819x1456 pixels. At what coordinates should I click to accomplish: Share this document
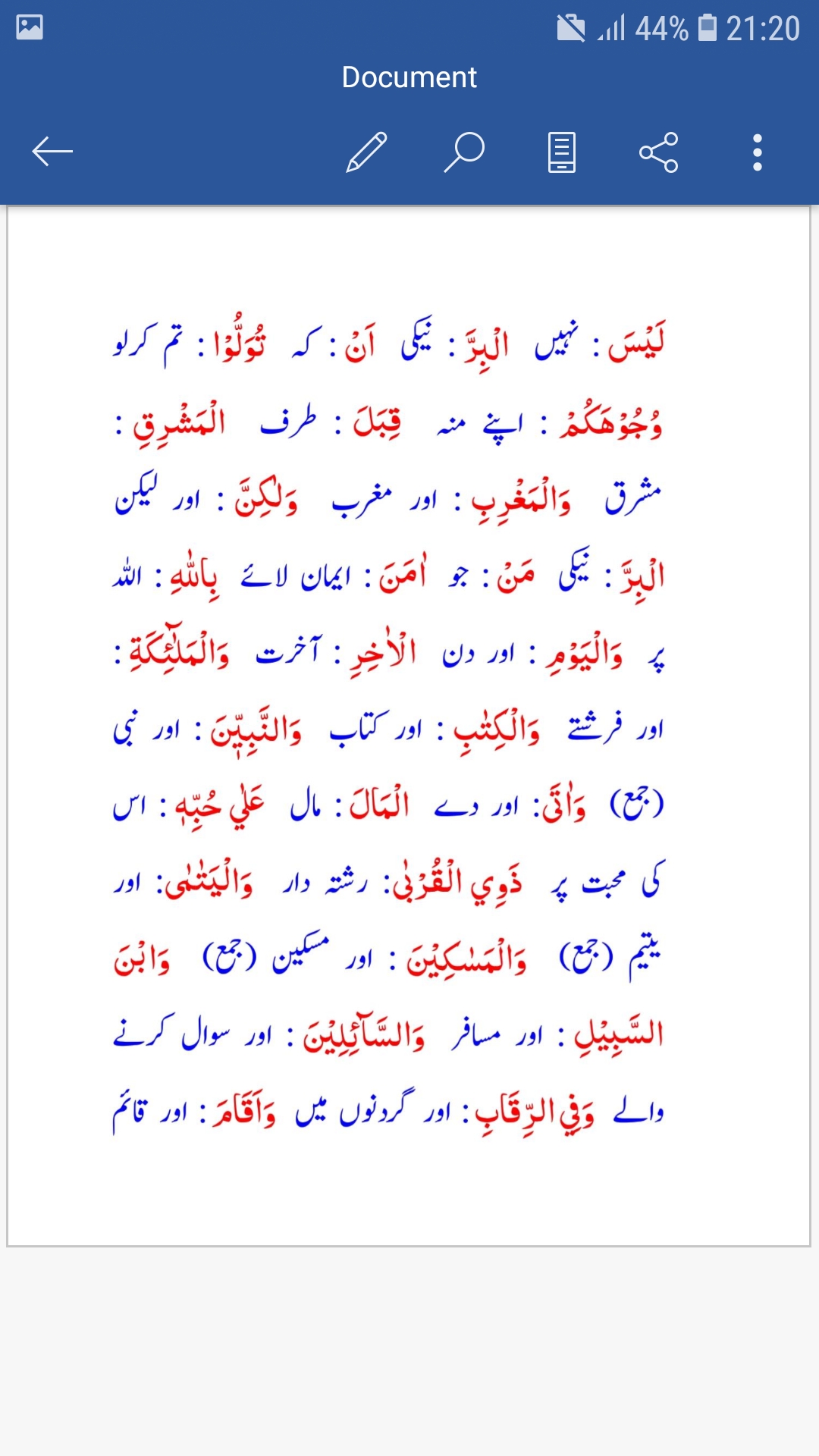pyautogui.click(x=659, y=152)
